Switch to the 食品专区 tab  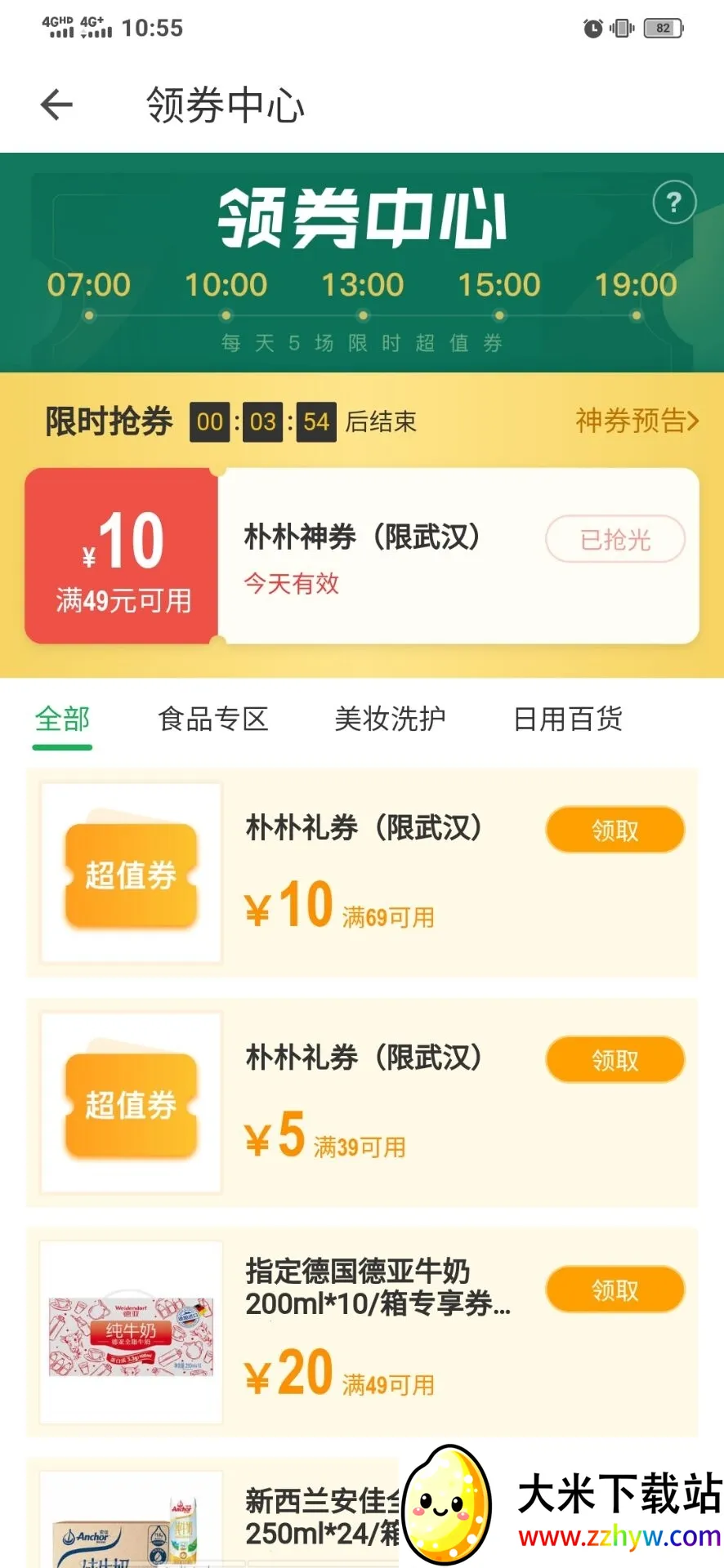pyautogui.click(x=215, y=719)
